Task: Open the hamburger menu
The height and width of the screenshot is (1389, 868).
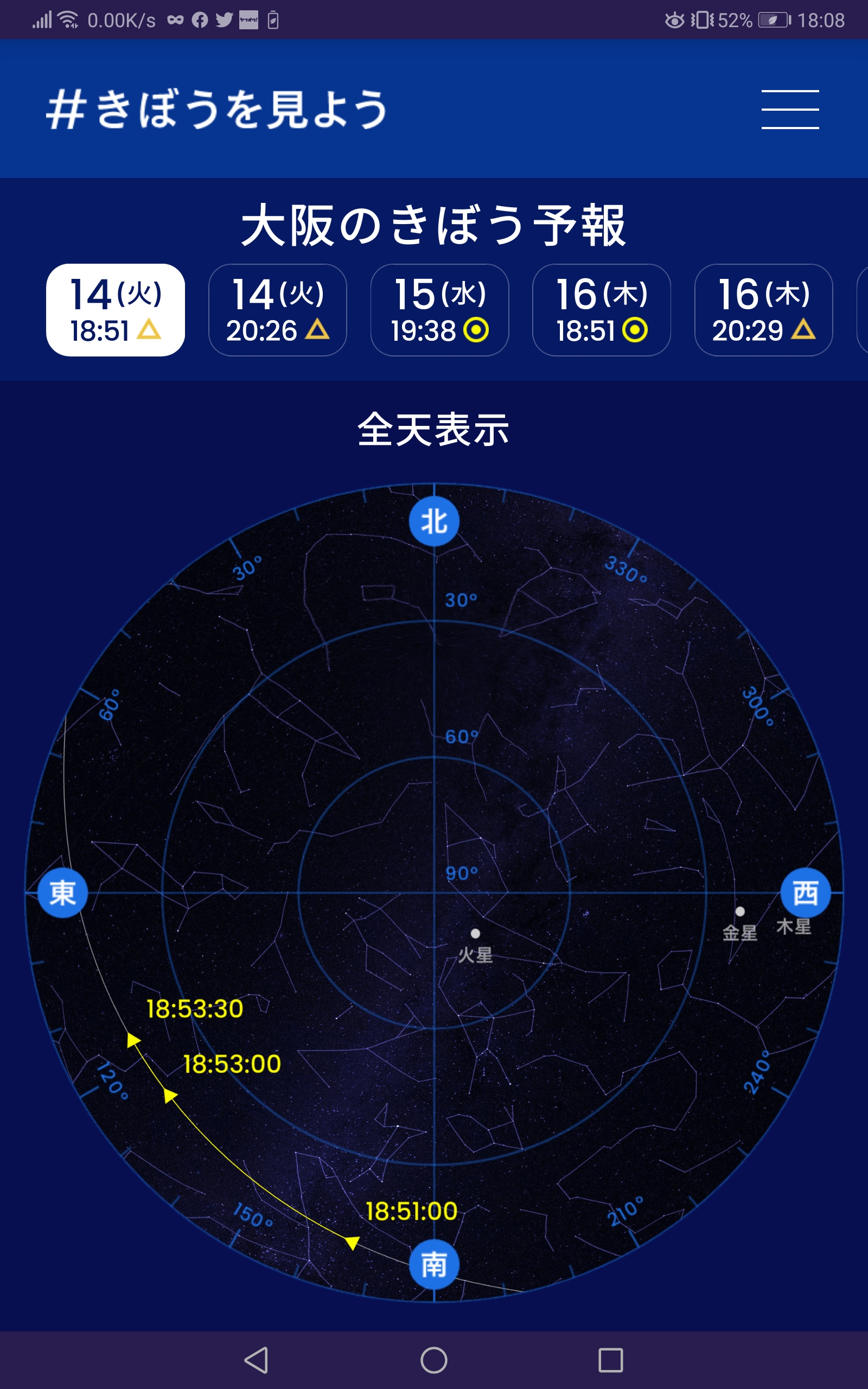Action: (x=790, y=109)
